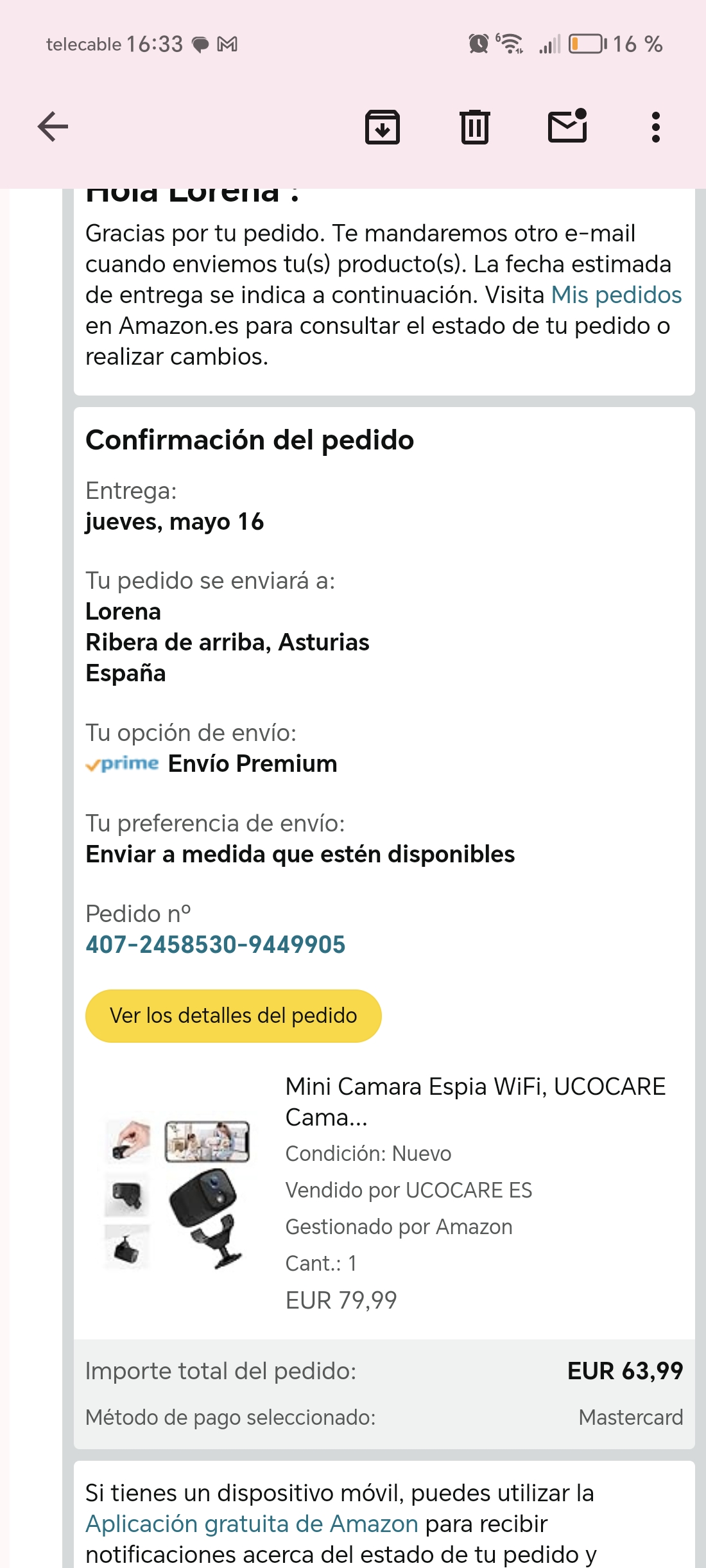
Task: Delete this email
Action: click(x=475, y=126)
